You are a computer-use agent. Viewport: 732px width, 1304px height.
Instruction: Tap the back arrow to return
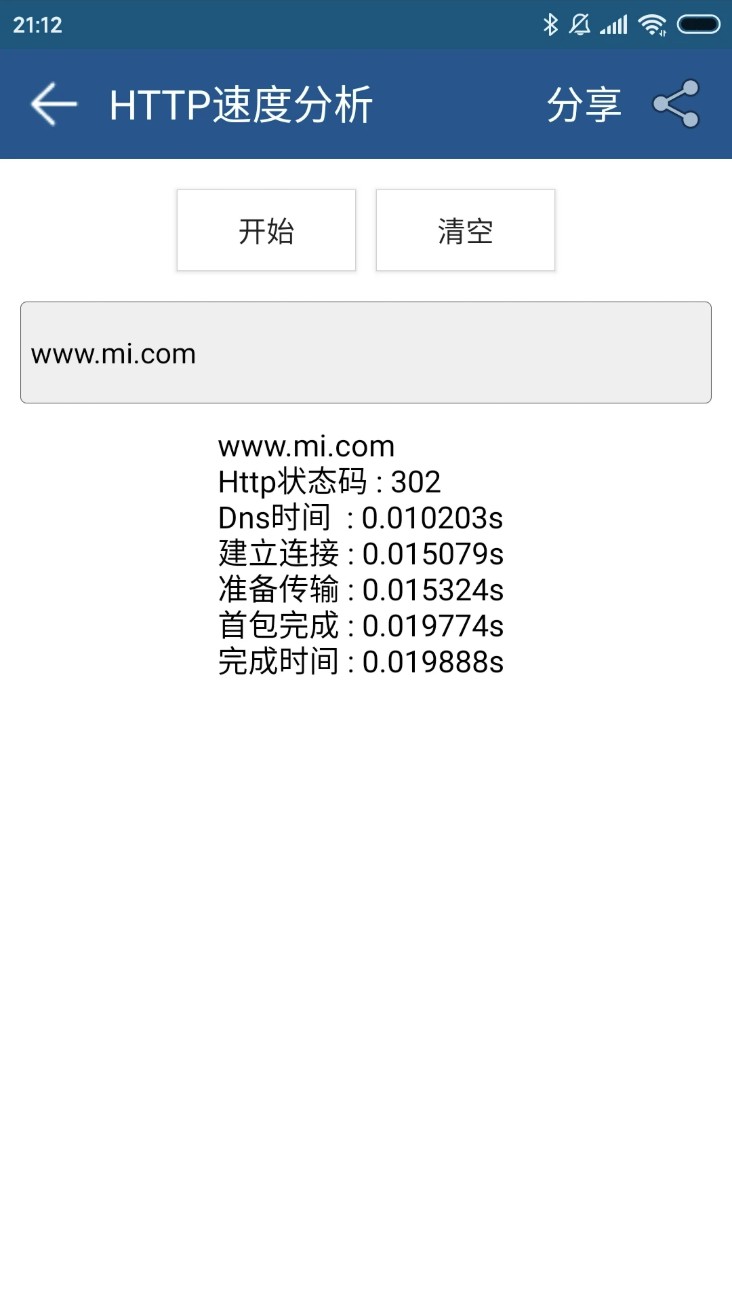(53, 104)
